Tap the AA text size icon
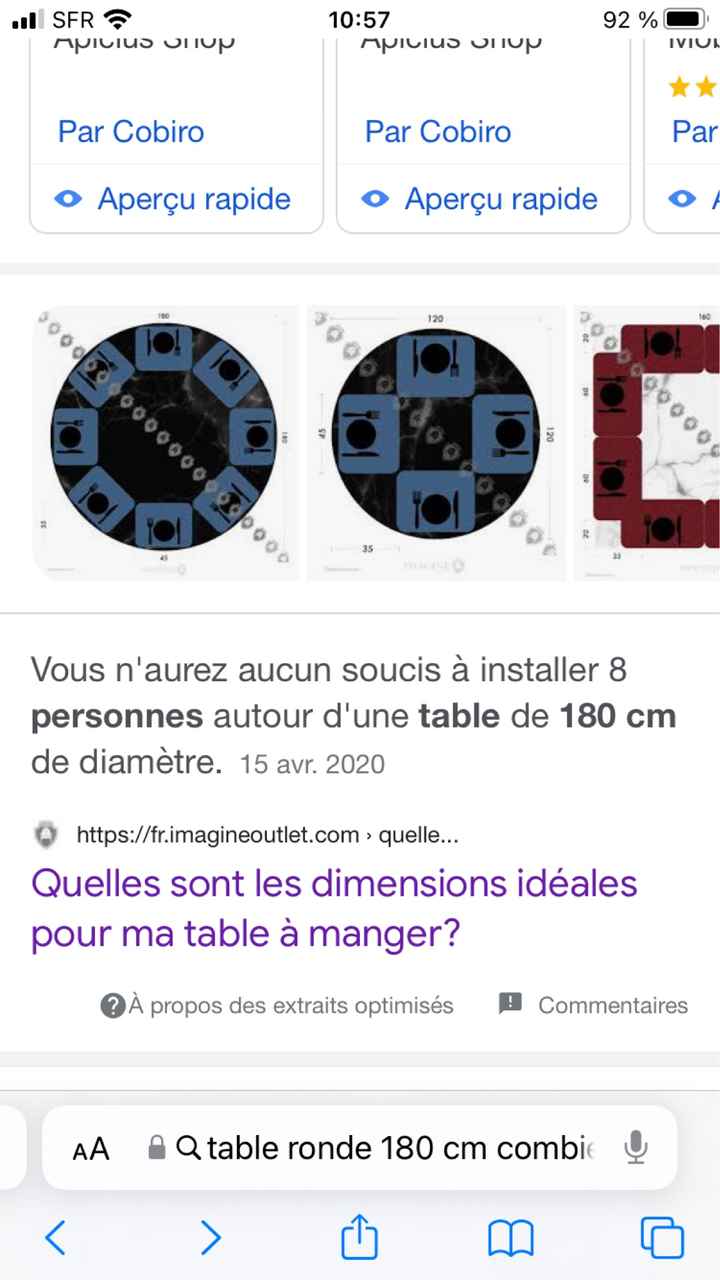Viewport: 720px width, 1280px height. [90, 1147]
